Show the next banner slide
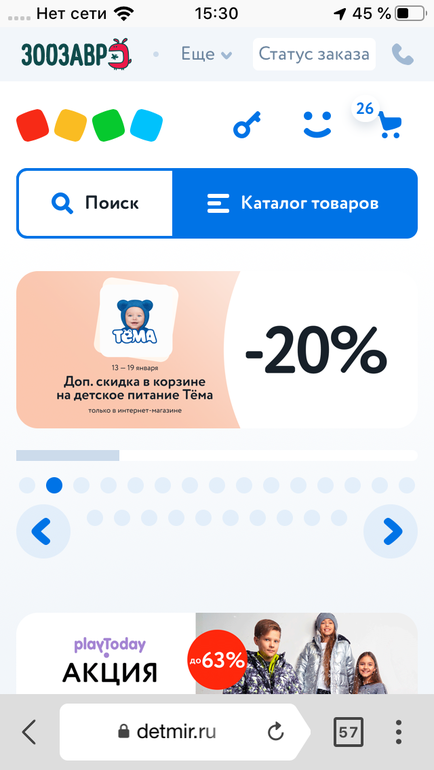Image resolution: width=434 pixels, height=770 pixels. click(x=391, y=531)
